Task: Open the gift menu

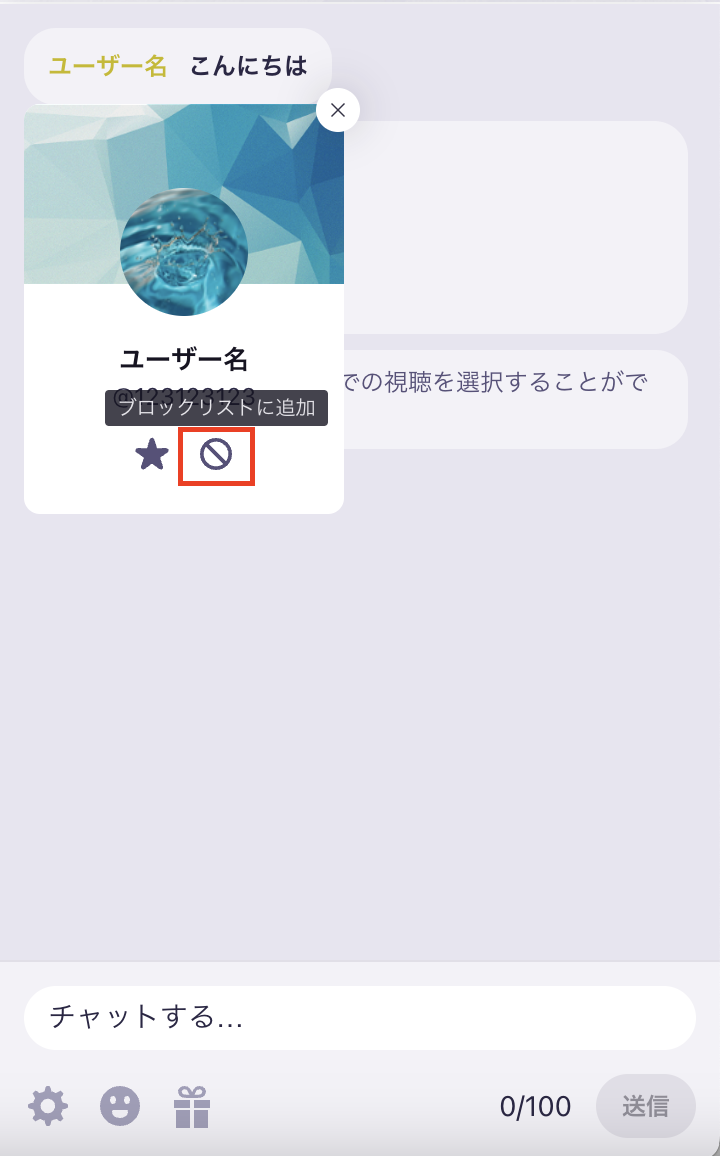Action: (192, 1107)
